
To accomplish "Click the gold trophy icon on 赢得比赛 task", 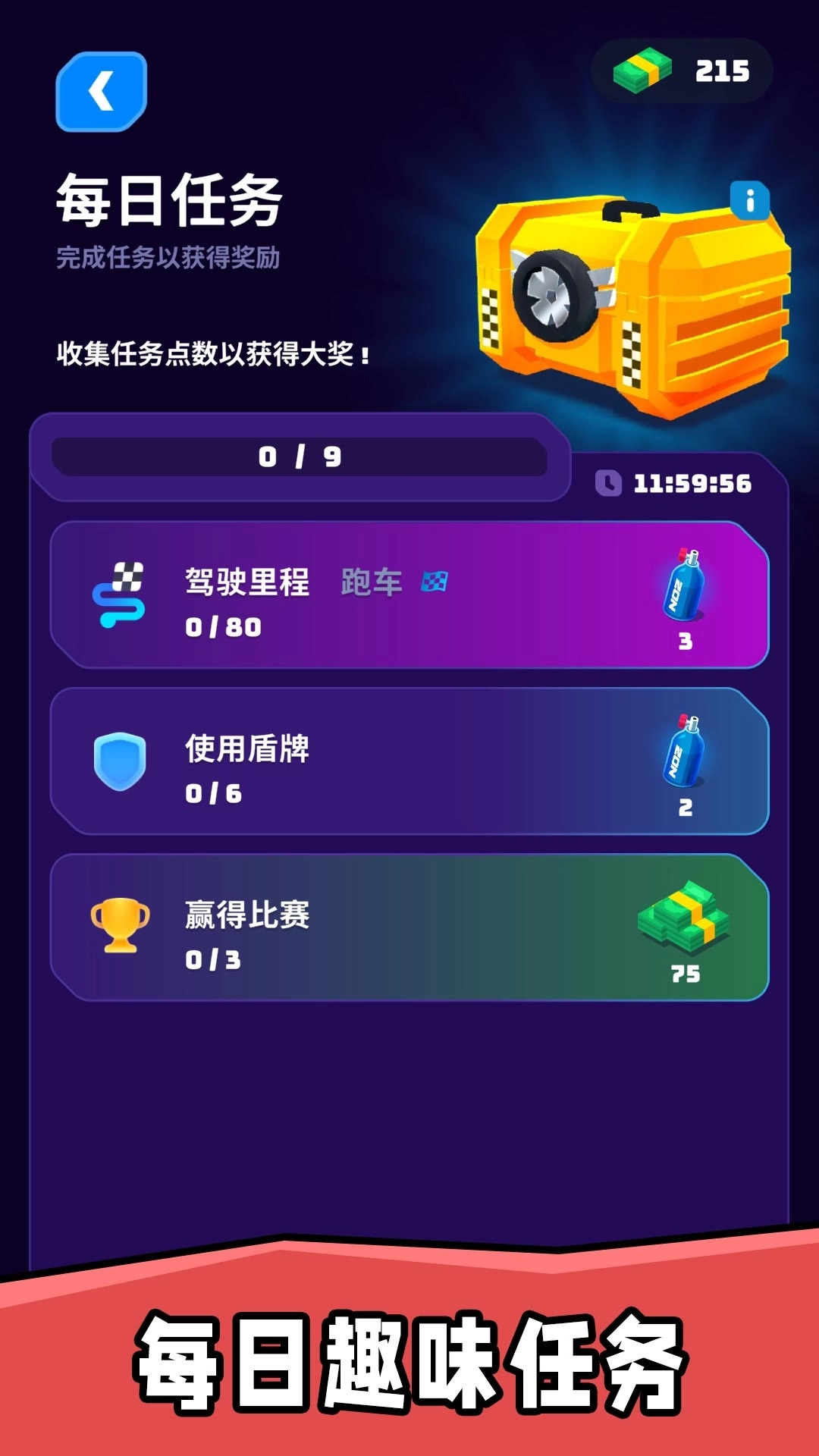I will coord(120,925).
